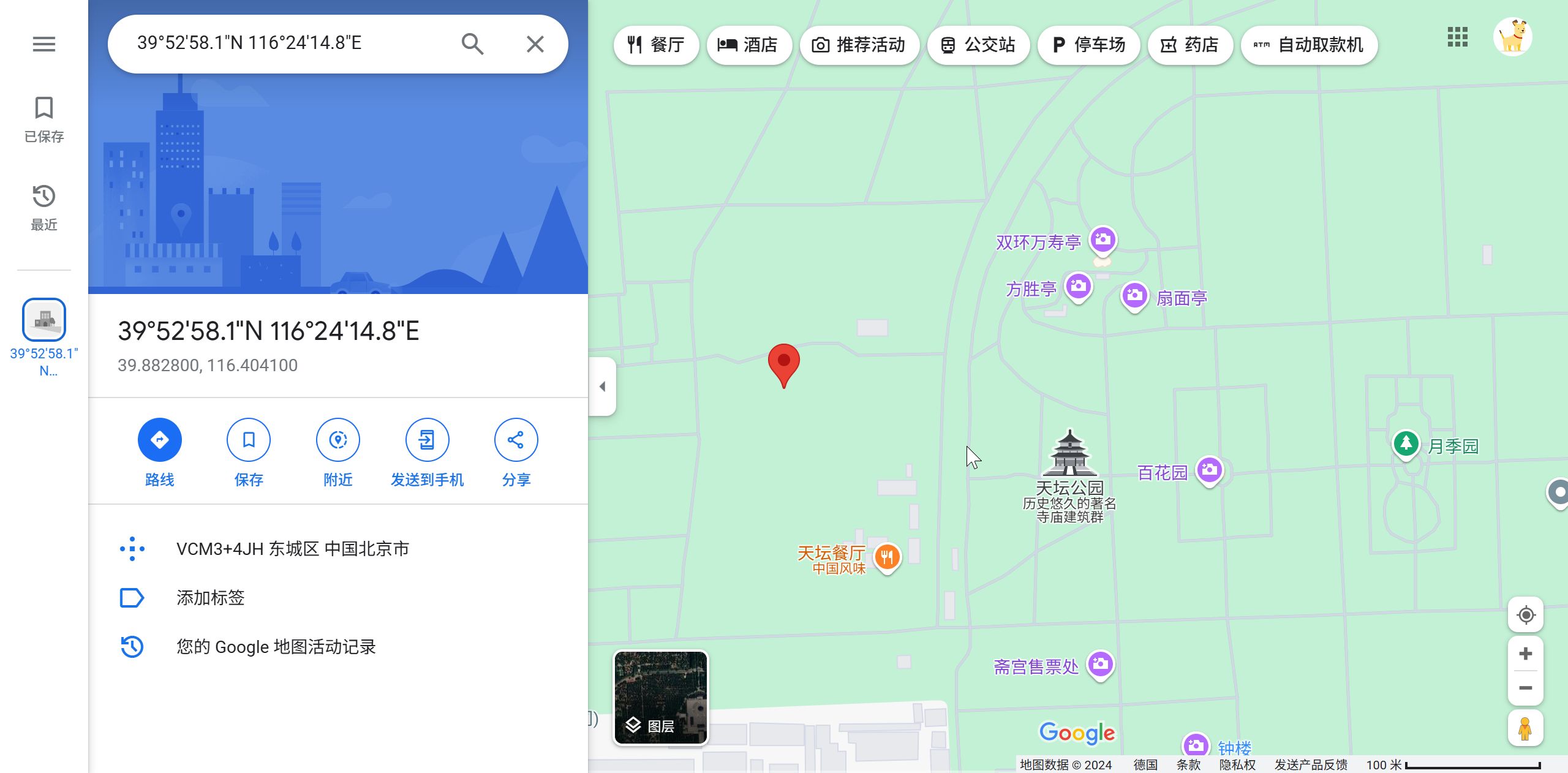This screenshot has height=773, width=1568.
Task: Save this location with 保存
Action: 249,440
